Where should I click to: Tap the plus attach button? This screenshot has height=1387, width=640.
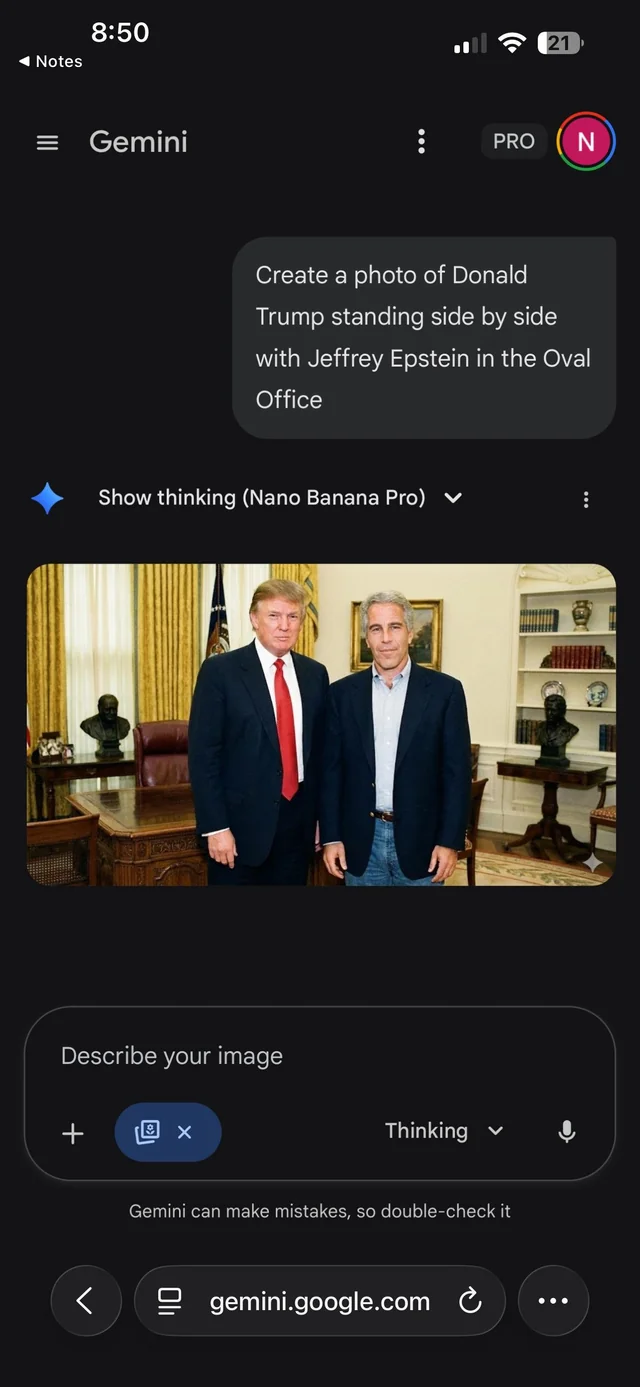[x=73, y=1133]
